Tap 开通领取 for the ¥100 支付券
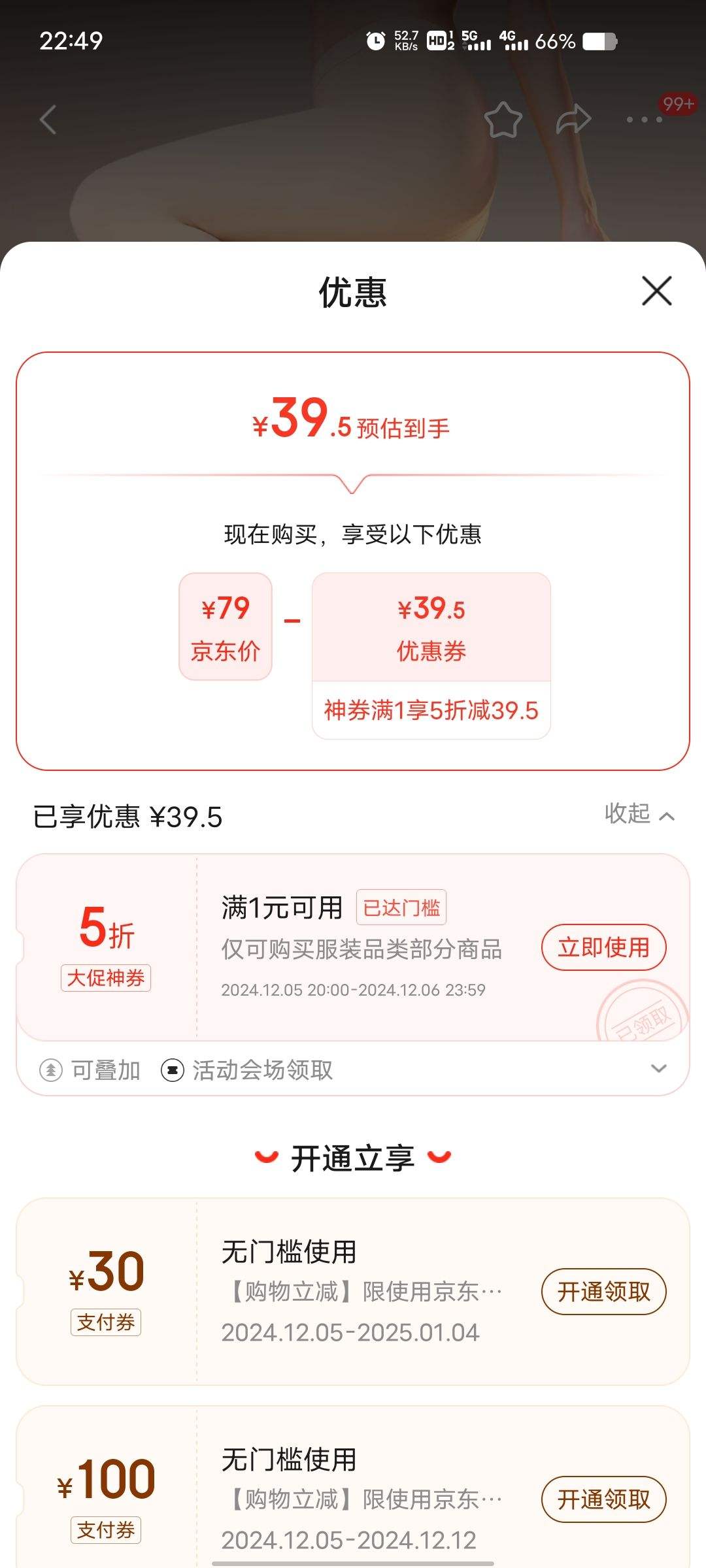 tap(603, 1500)
